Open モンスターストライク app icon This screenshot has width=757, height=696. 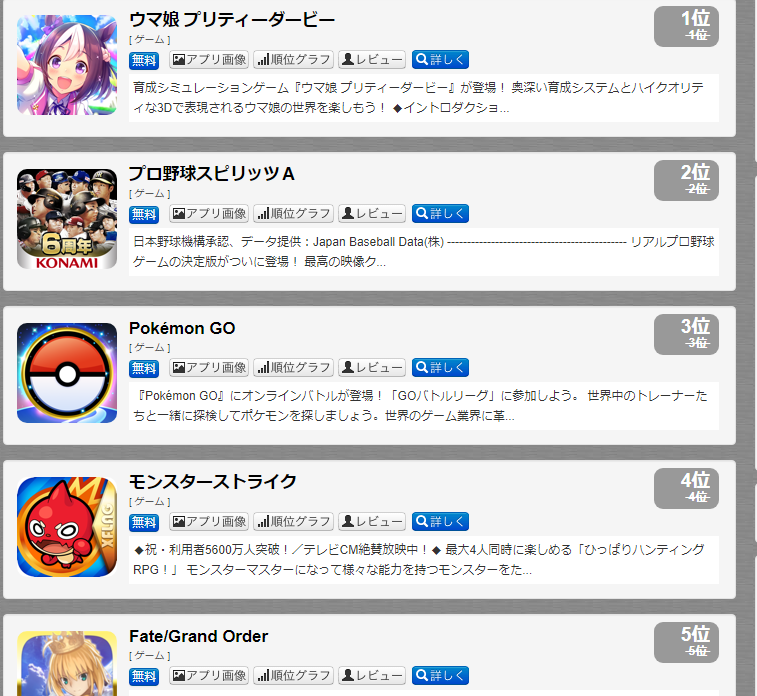67,527
